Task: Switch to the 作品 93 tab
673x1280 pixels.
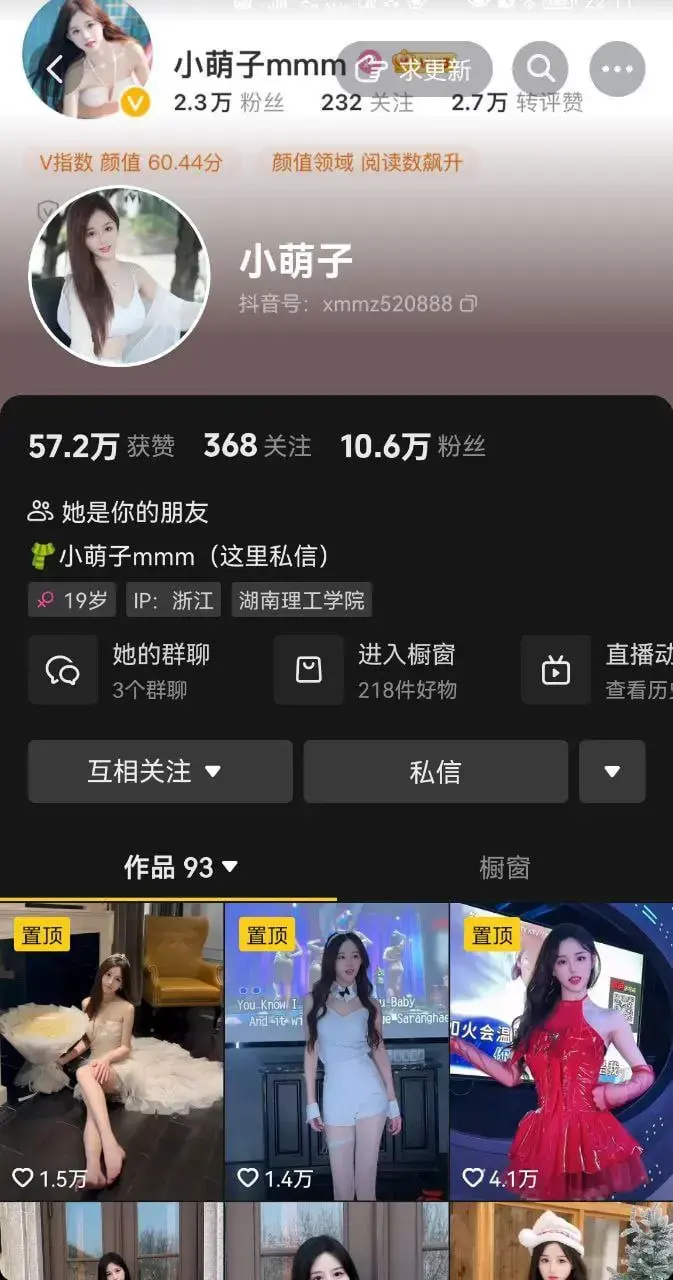Action: pyautogui.click(x=180, y=867)
